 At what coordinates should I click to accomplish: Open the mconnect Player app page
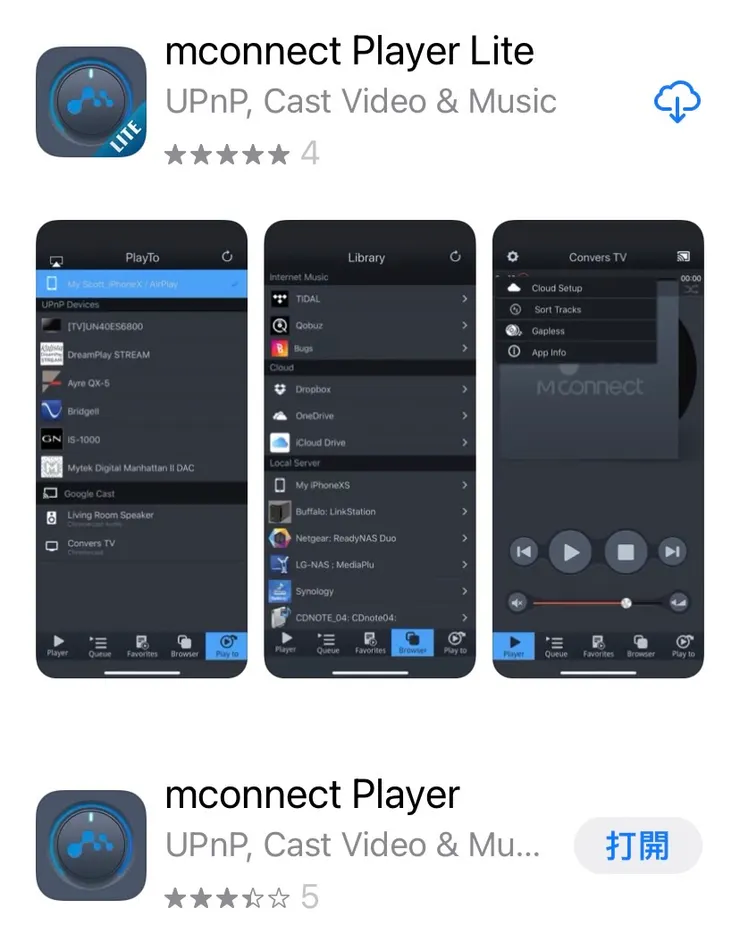coord(312,796)
